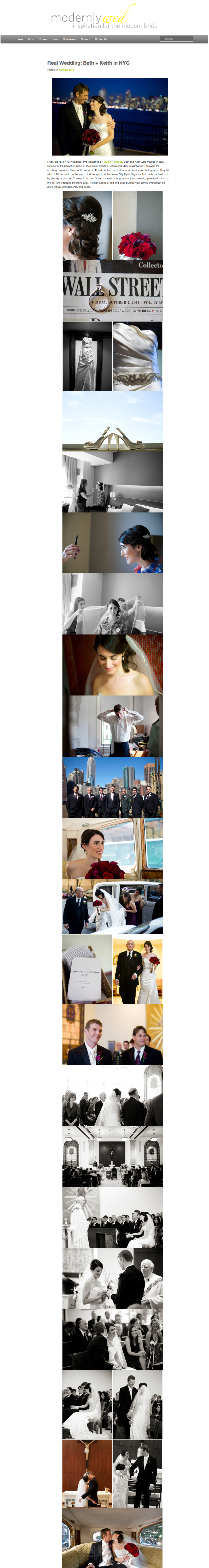Image resolution: width=209 pixels, height=1568 pixels.
Task: Go to the About page
Action: (31, 39)
